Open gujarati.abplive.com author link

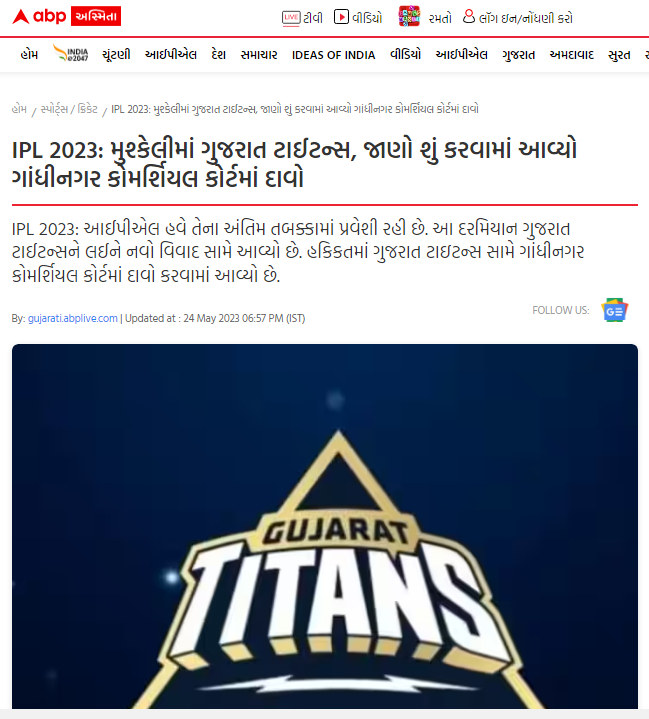73,318
